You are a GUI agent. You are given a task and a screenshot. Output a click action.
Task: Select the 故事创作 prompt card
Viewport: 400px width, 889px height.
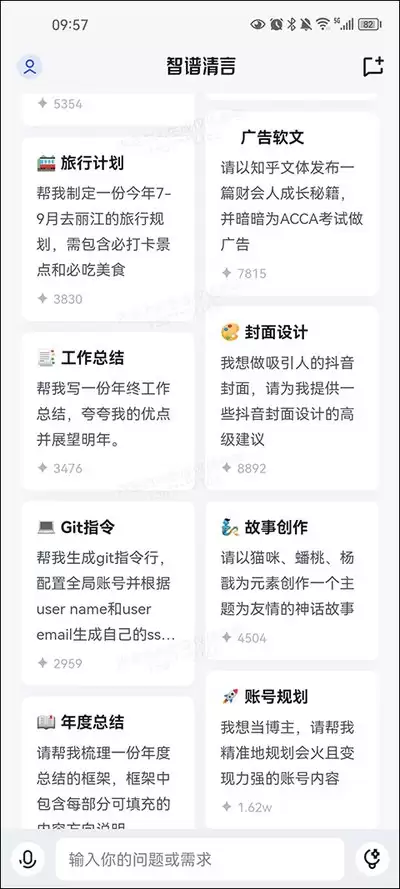[292, 581]
